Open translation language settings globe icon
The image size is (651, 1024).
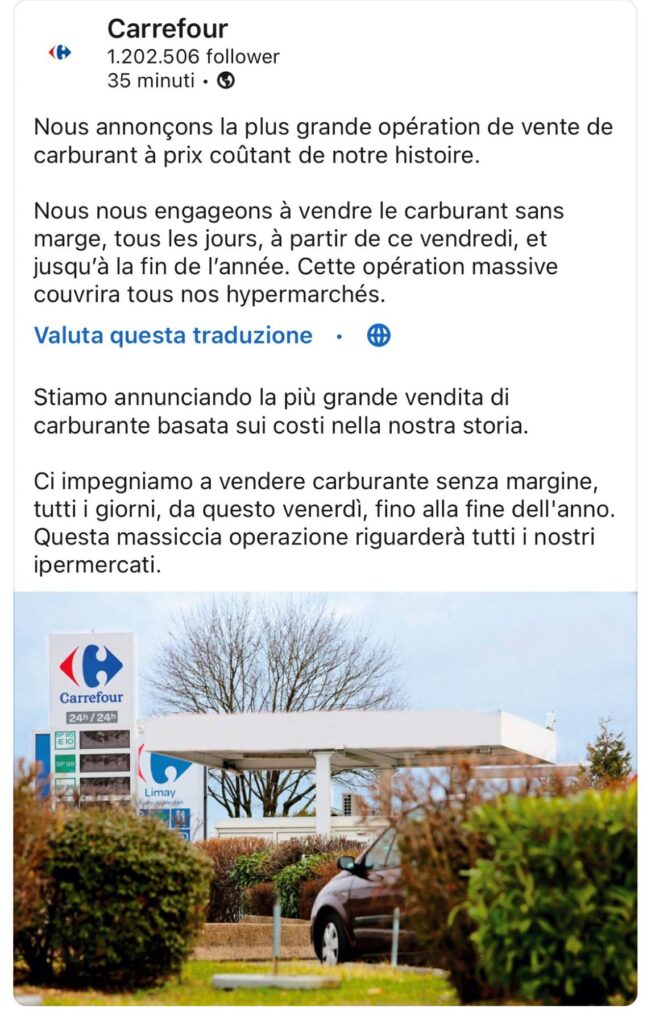click(378, 336)
